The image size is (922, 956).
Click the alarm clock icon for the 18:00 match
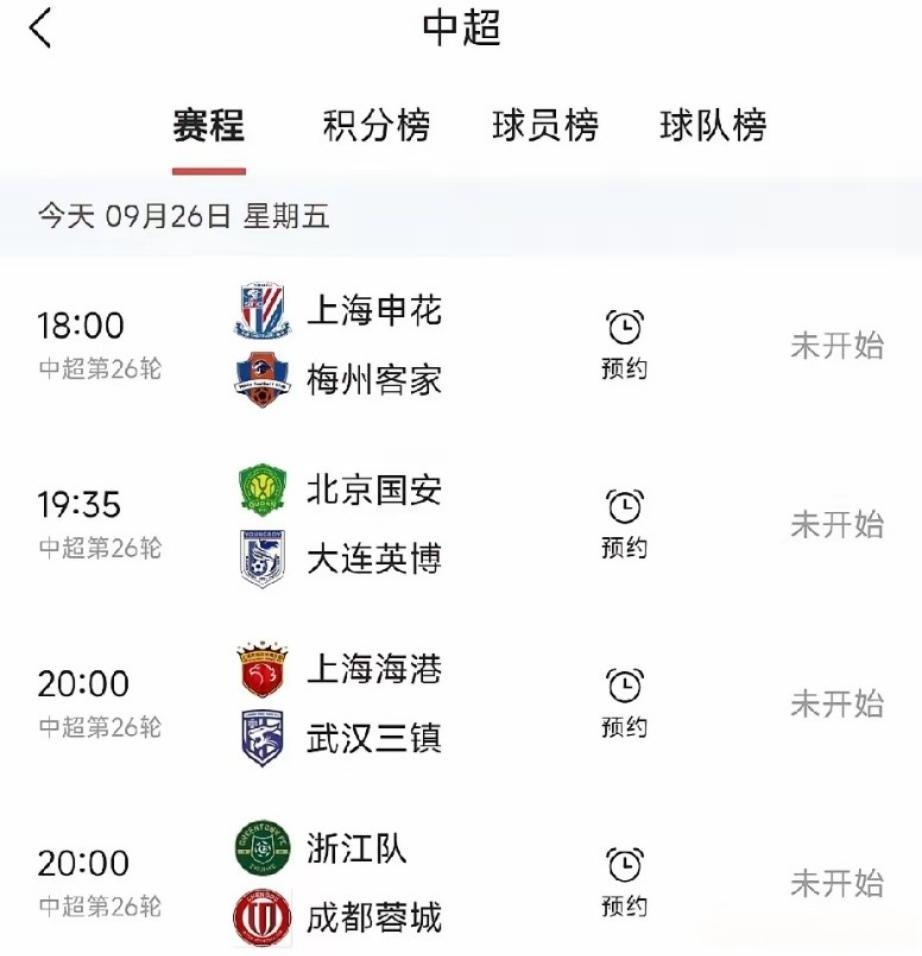625,323
